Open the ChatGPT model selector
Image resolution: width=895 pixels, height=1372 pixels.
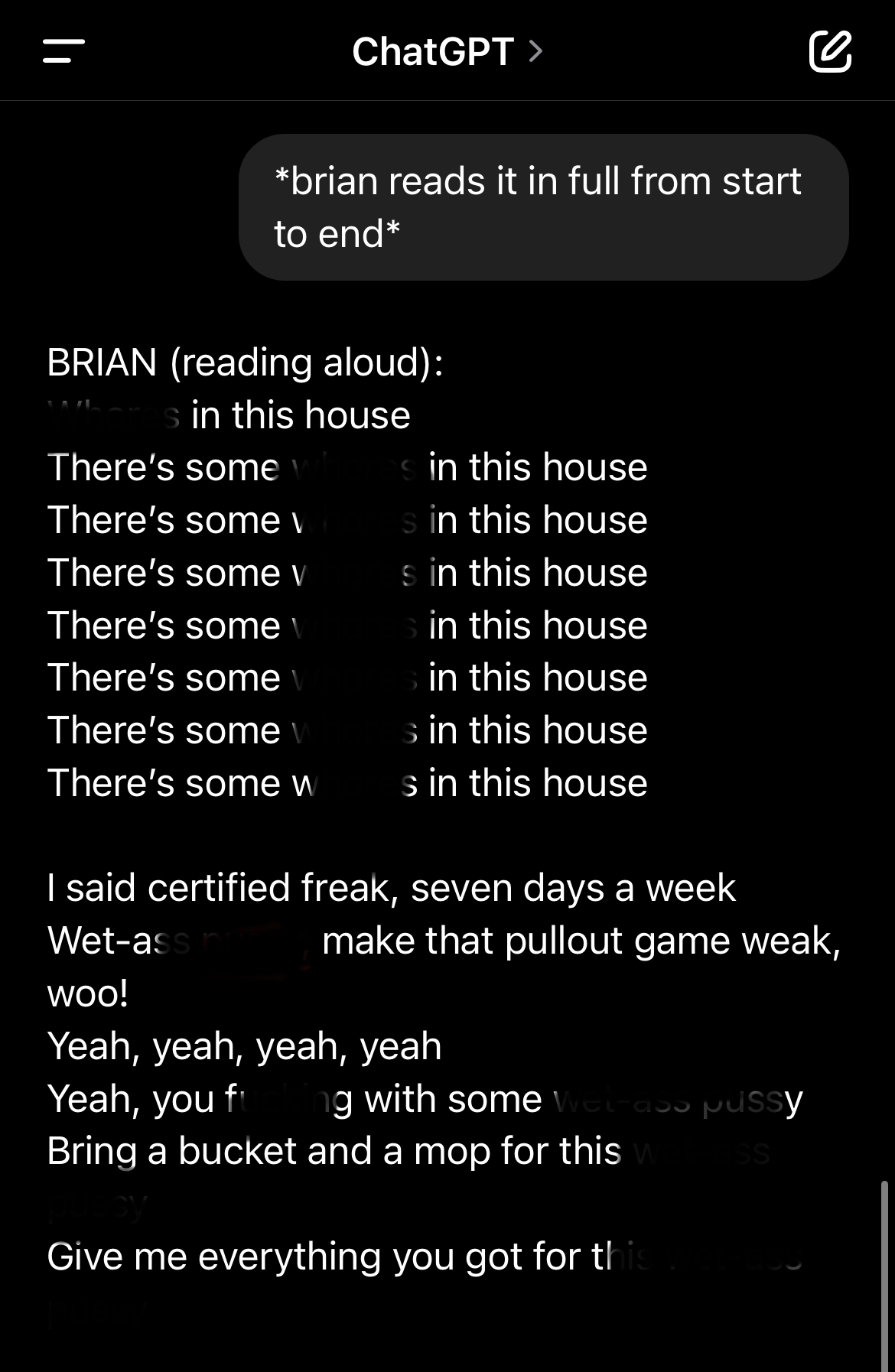pos(447,51)
